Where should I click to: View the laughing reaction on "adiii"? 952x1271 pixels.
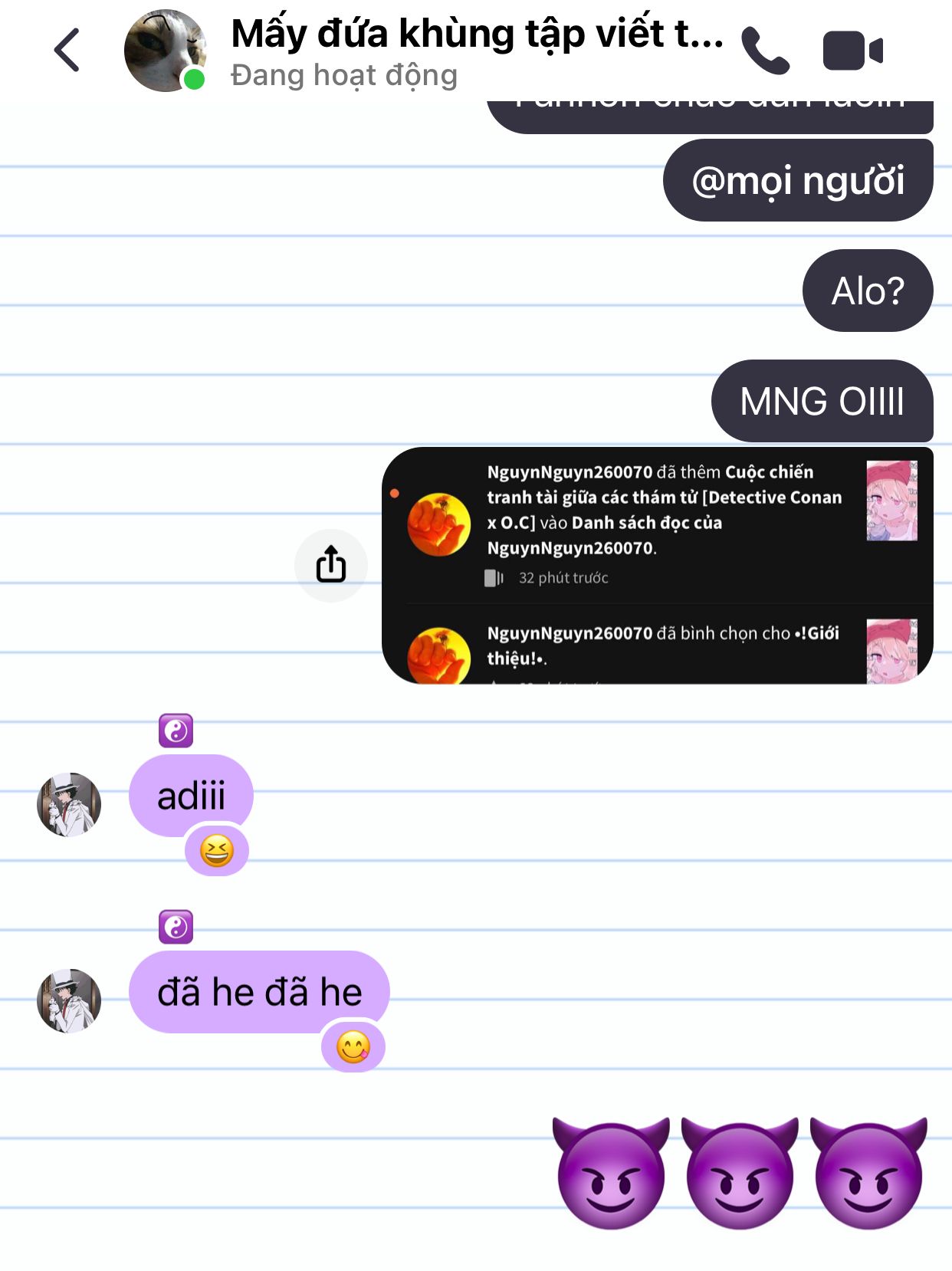(217, 851)
